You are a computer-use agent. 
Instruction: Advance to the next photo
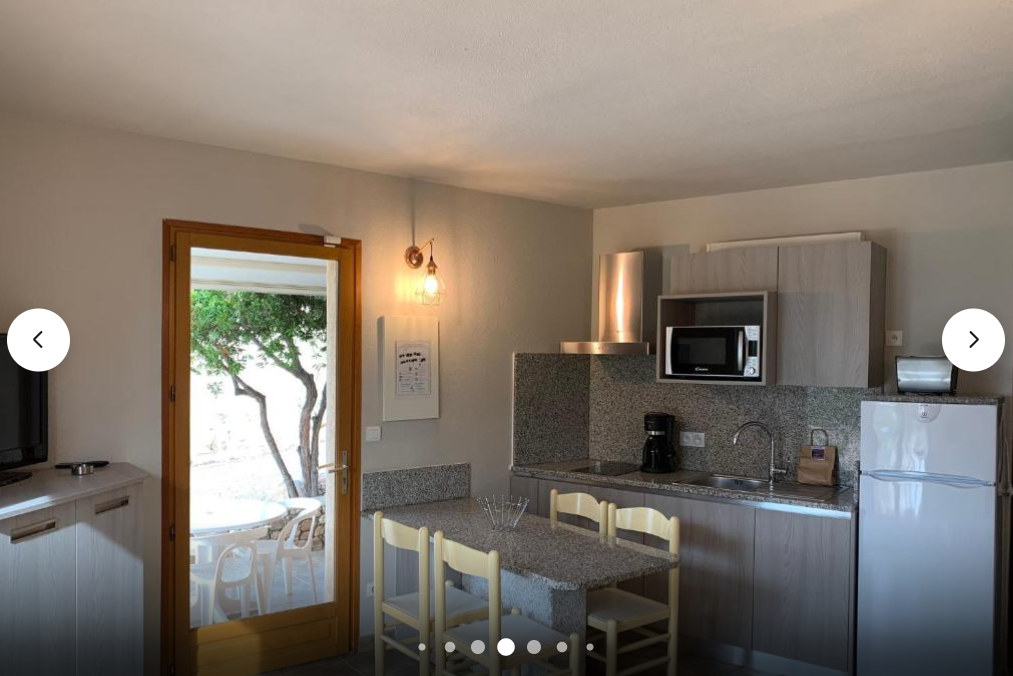coord(972,340)
